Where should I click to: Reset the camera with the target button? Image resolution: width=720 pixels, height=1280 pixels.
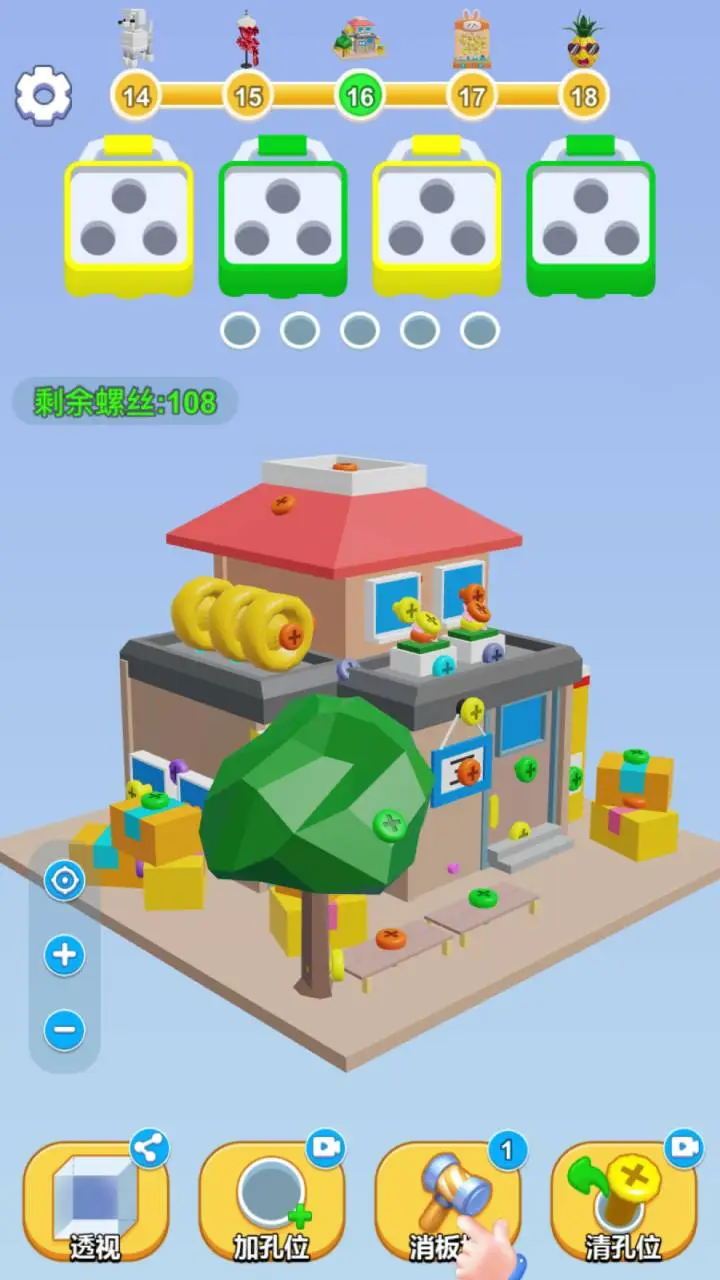click(65, 881)
